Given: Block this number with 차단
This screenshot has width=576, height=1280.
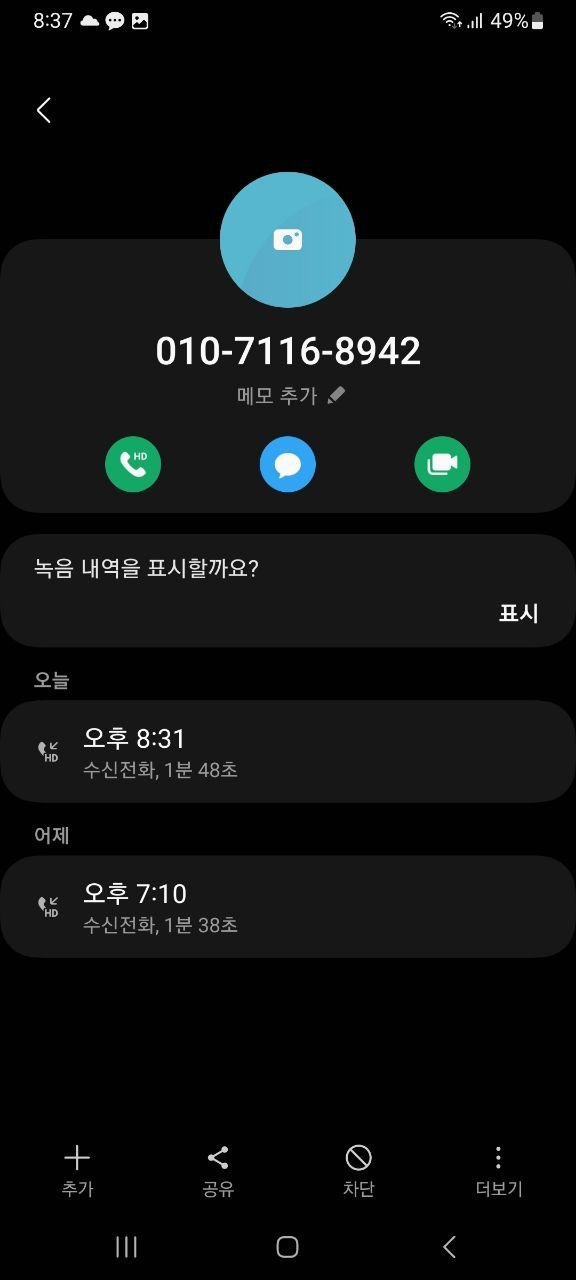Looking at the screenshot, I should pos(359,1172).
